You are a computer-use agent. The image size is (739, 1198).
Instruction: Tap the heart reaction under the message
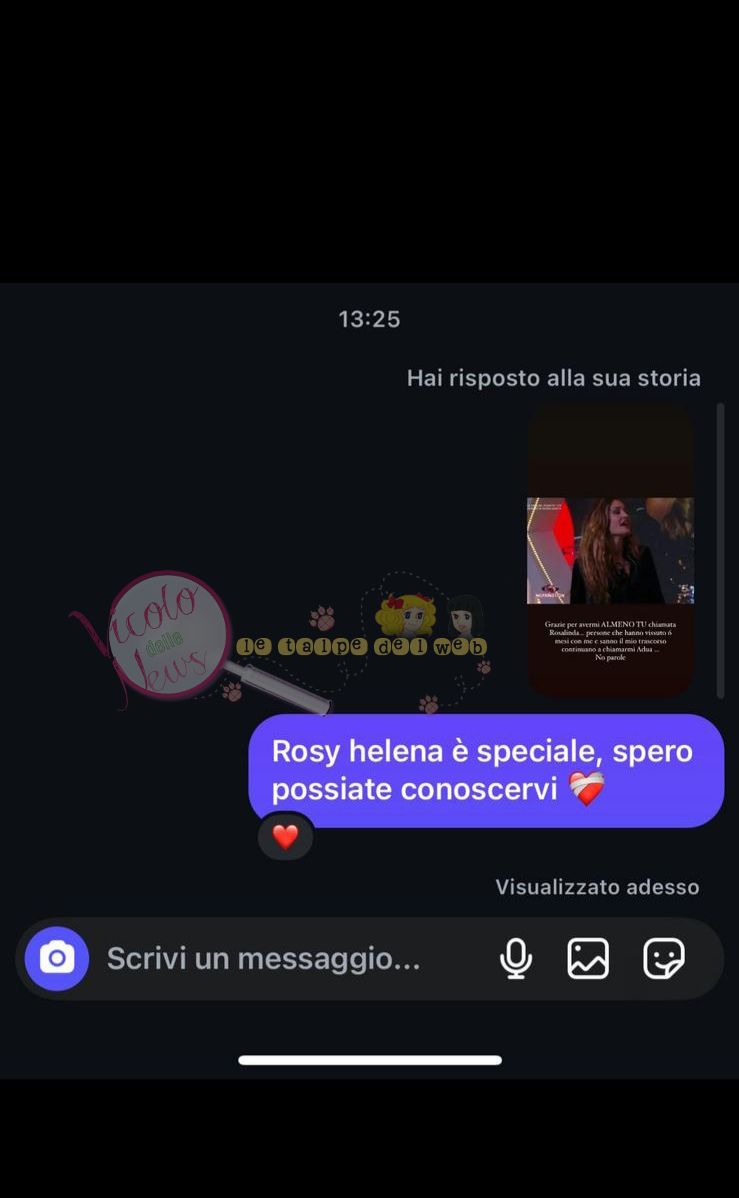286,837
